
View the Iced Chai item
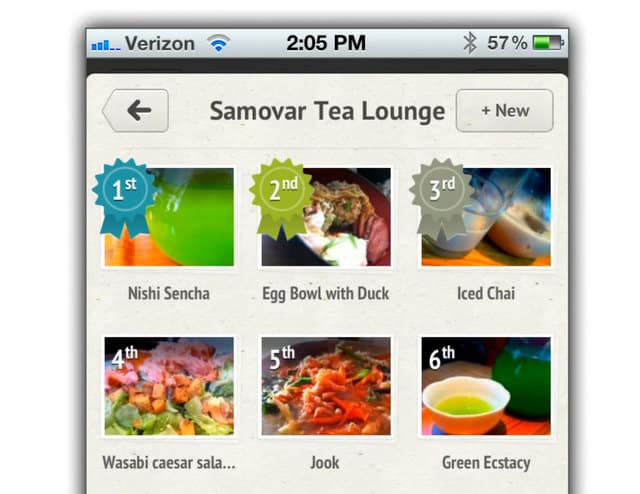tap(485, 217)
